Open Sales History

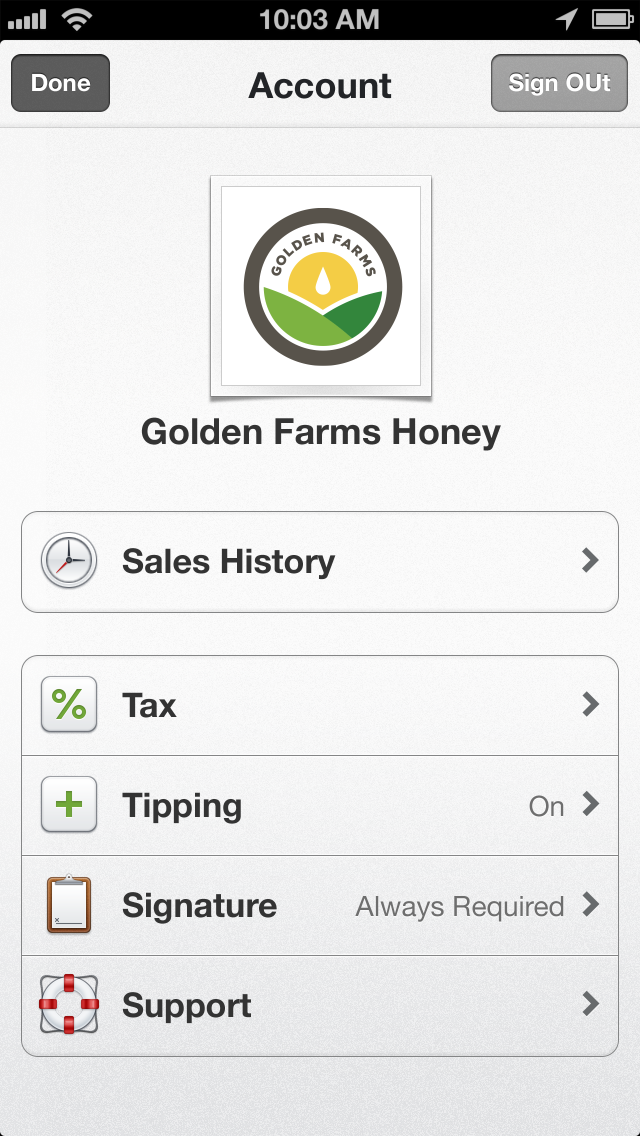point(320,562)
